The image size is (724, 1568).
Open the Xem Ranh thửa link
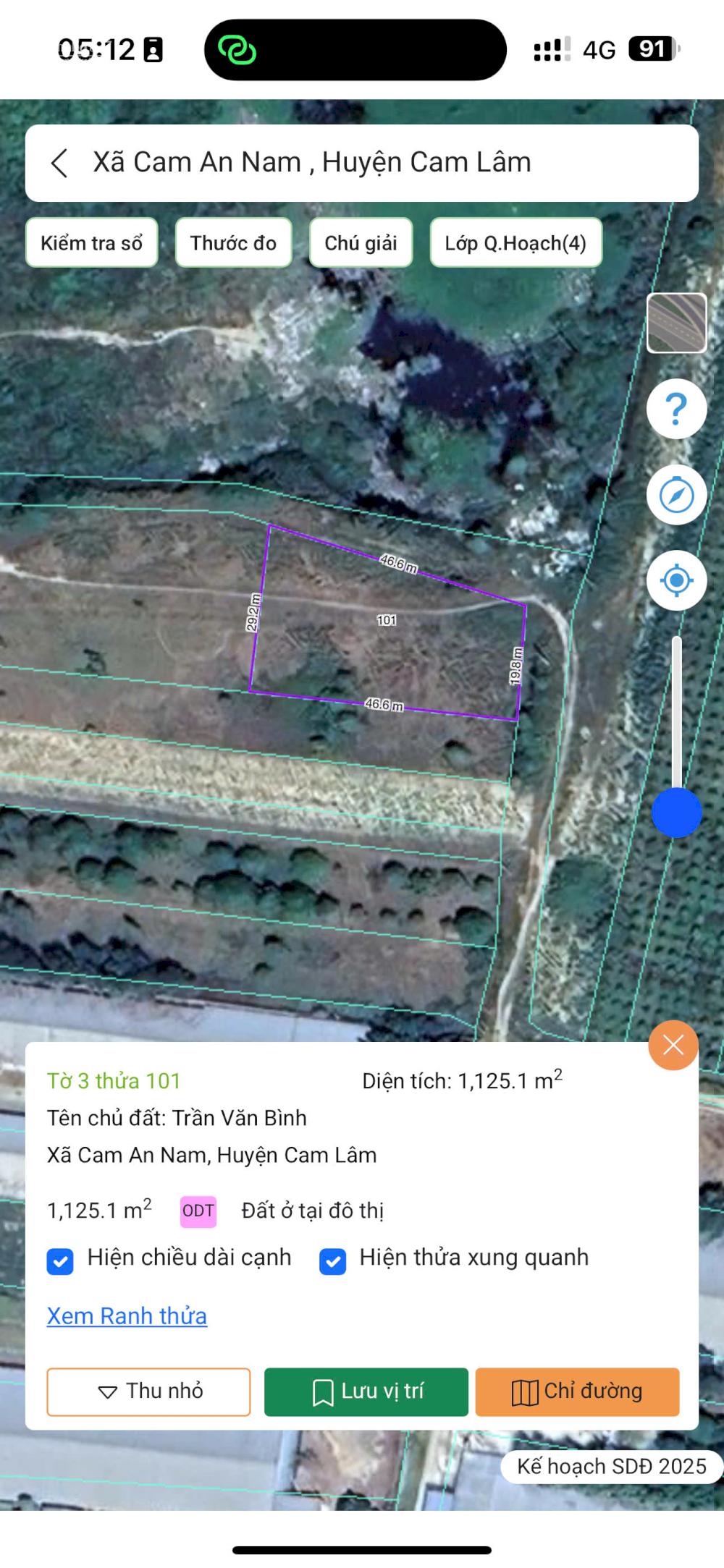[x=127, y=1315]
